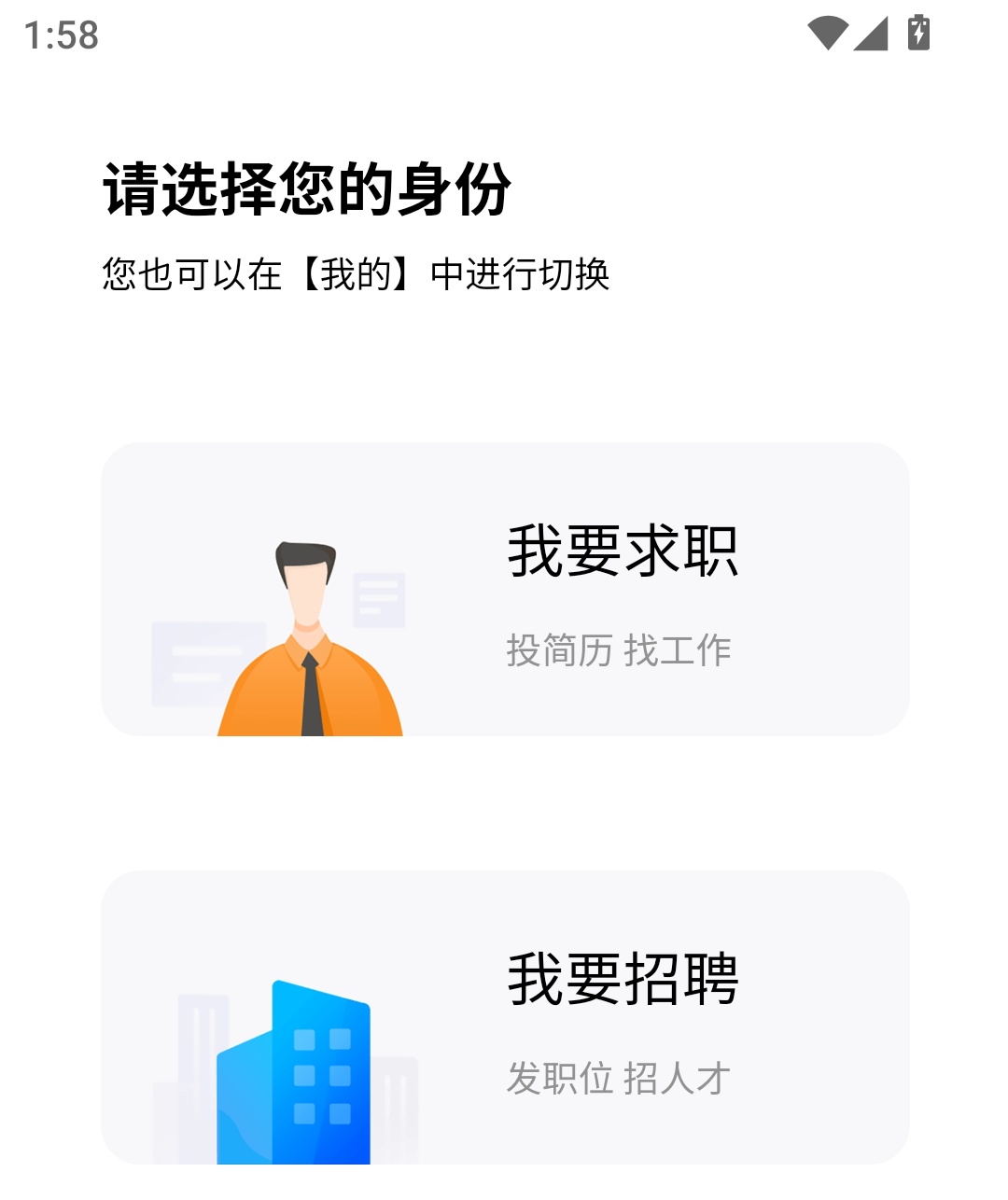
Task: Choose the 我要招聘 recruiter card
Action: [505, 1017]
